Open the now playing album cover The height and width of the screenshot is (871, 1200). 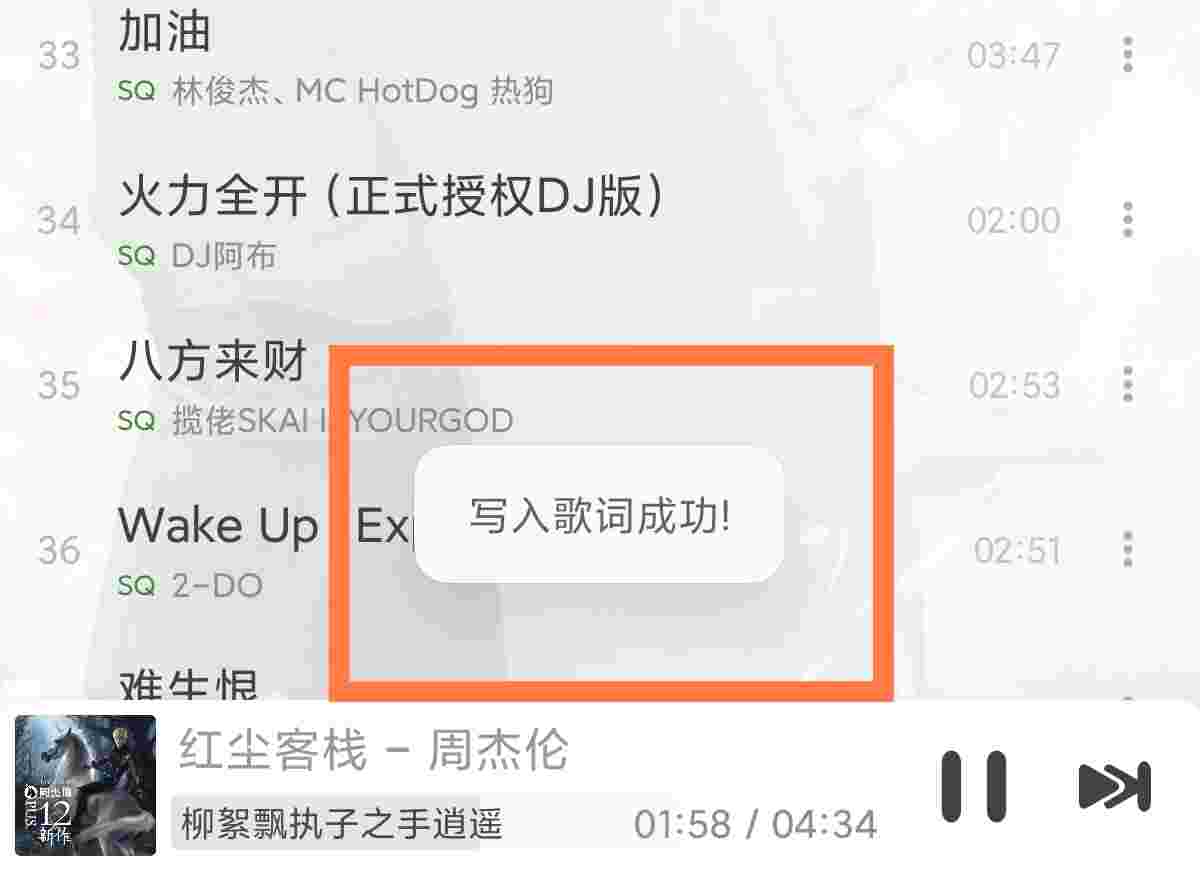[85, 785]
